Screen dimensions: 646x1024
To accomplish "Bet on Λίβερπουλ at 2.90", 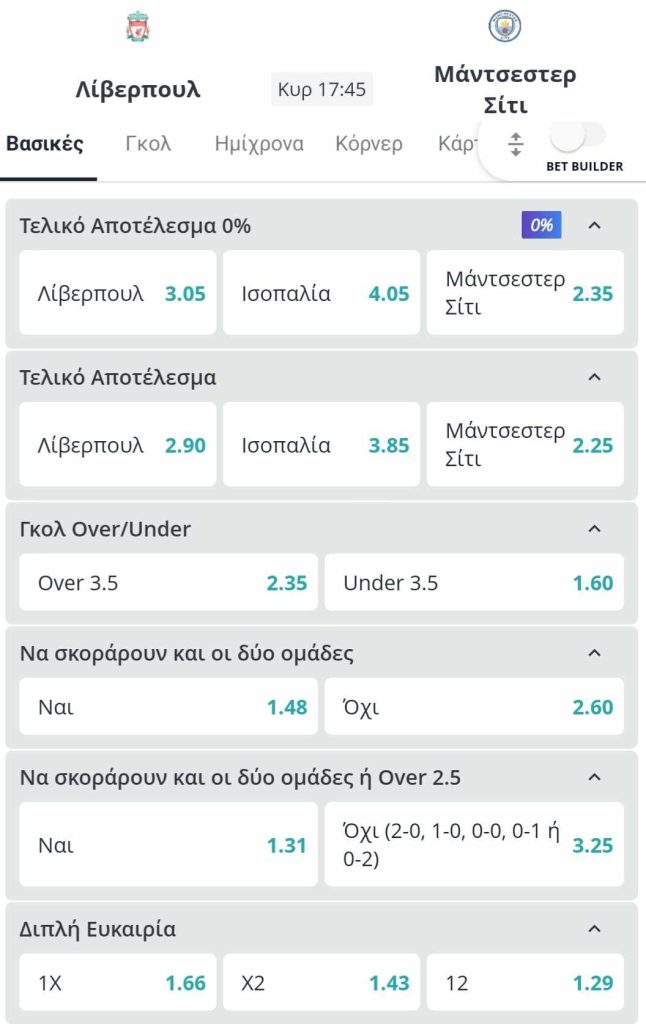I will [x=118, y=445].
